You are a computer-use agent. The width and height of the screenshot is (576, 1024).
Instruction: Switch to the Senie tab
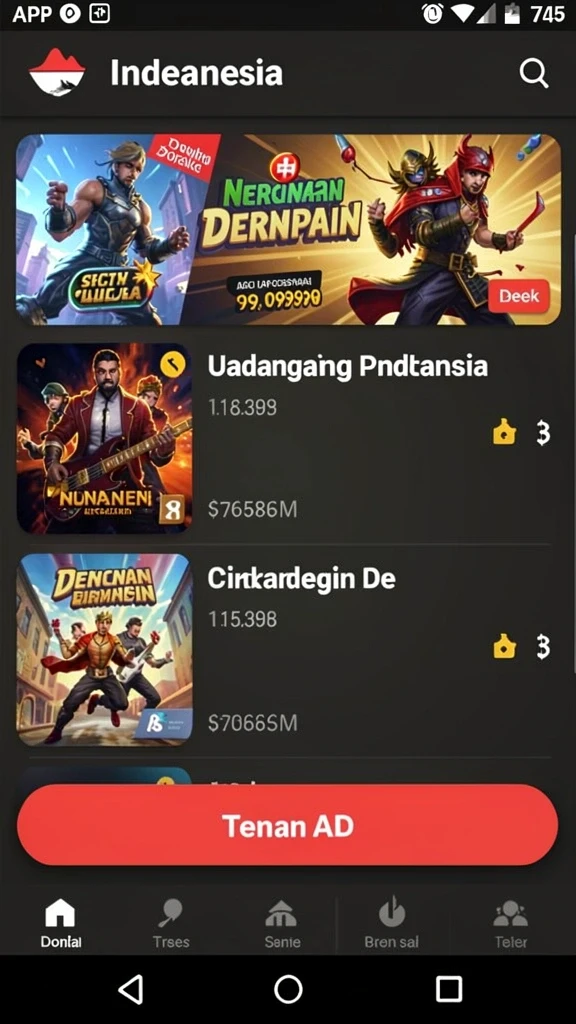click(x=282, y=923)
